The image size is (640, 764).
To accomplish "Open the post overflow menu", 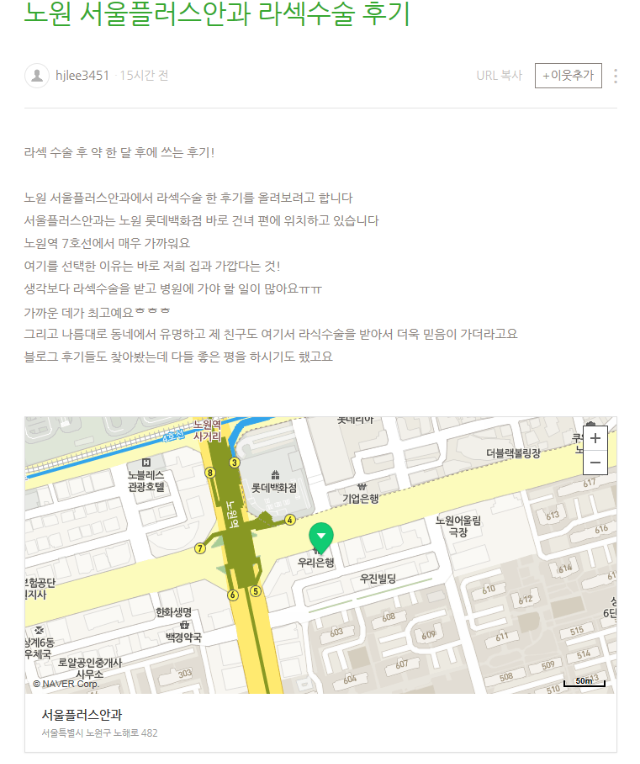I will [615, 76].
